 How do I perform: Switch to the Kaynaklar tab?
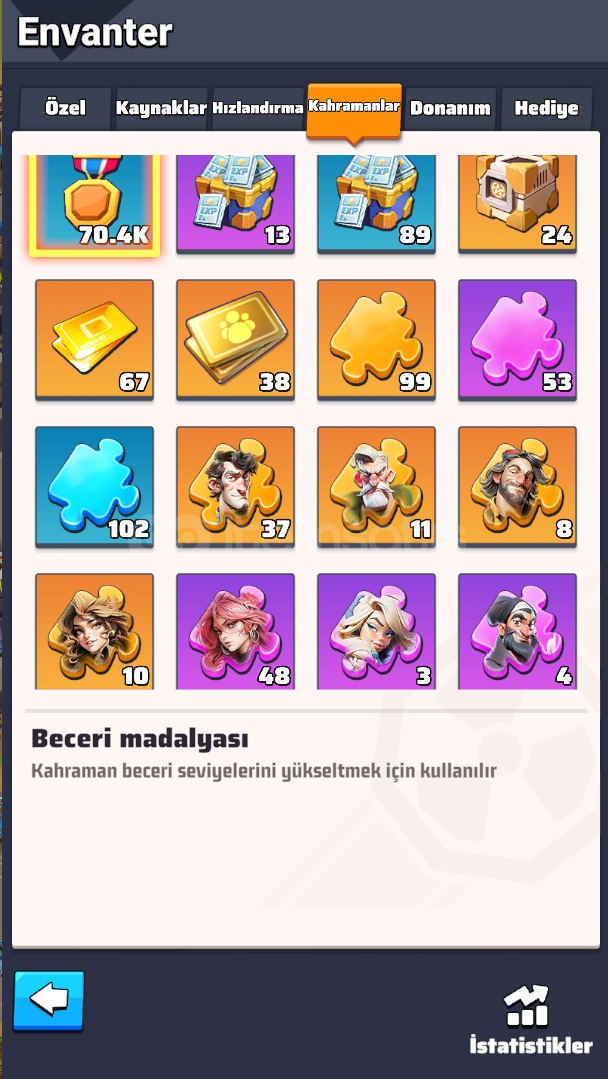click(x=161, y=109)
